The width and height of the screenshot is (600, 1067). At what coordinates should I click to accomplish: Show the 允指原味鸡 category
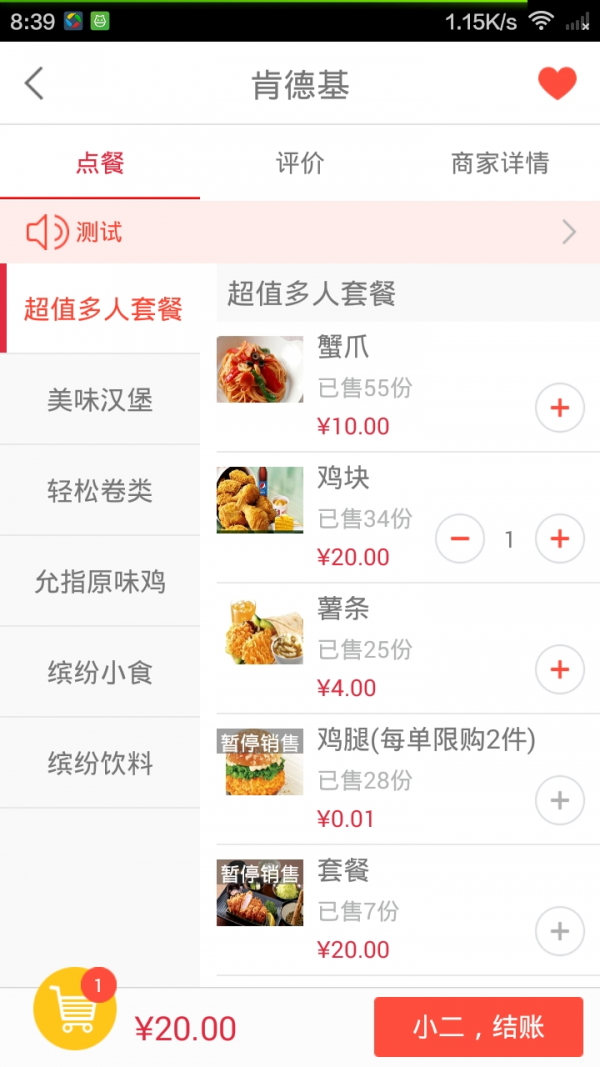click(x=100, y=582)
